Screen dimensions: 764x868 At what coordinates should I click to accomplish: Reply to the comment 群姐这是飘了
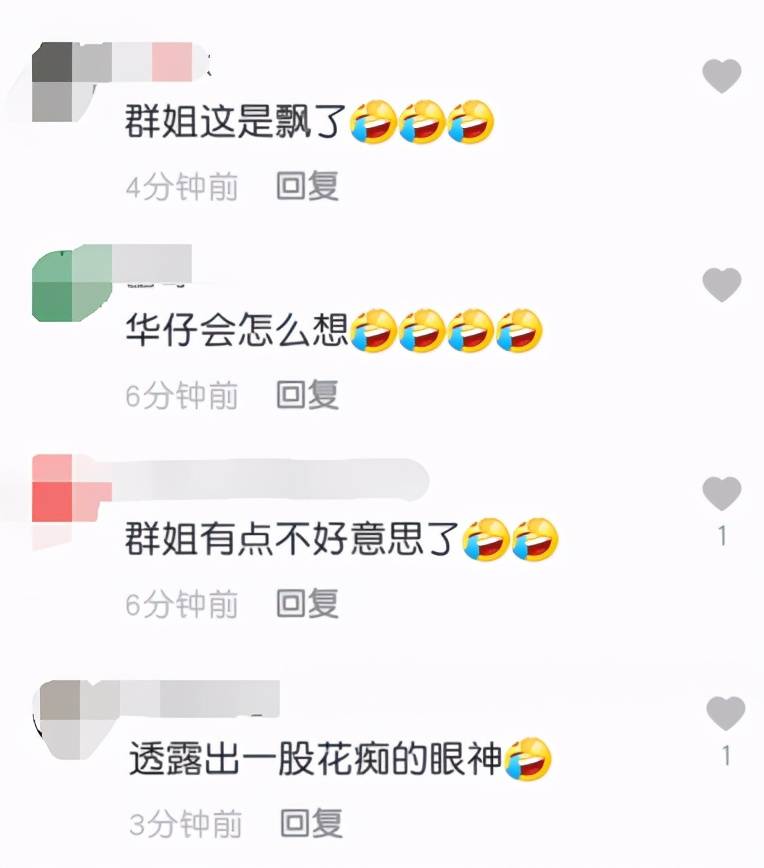[308, 186]
